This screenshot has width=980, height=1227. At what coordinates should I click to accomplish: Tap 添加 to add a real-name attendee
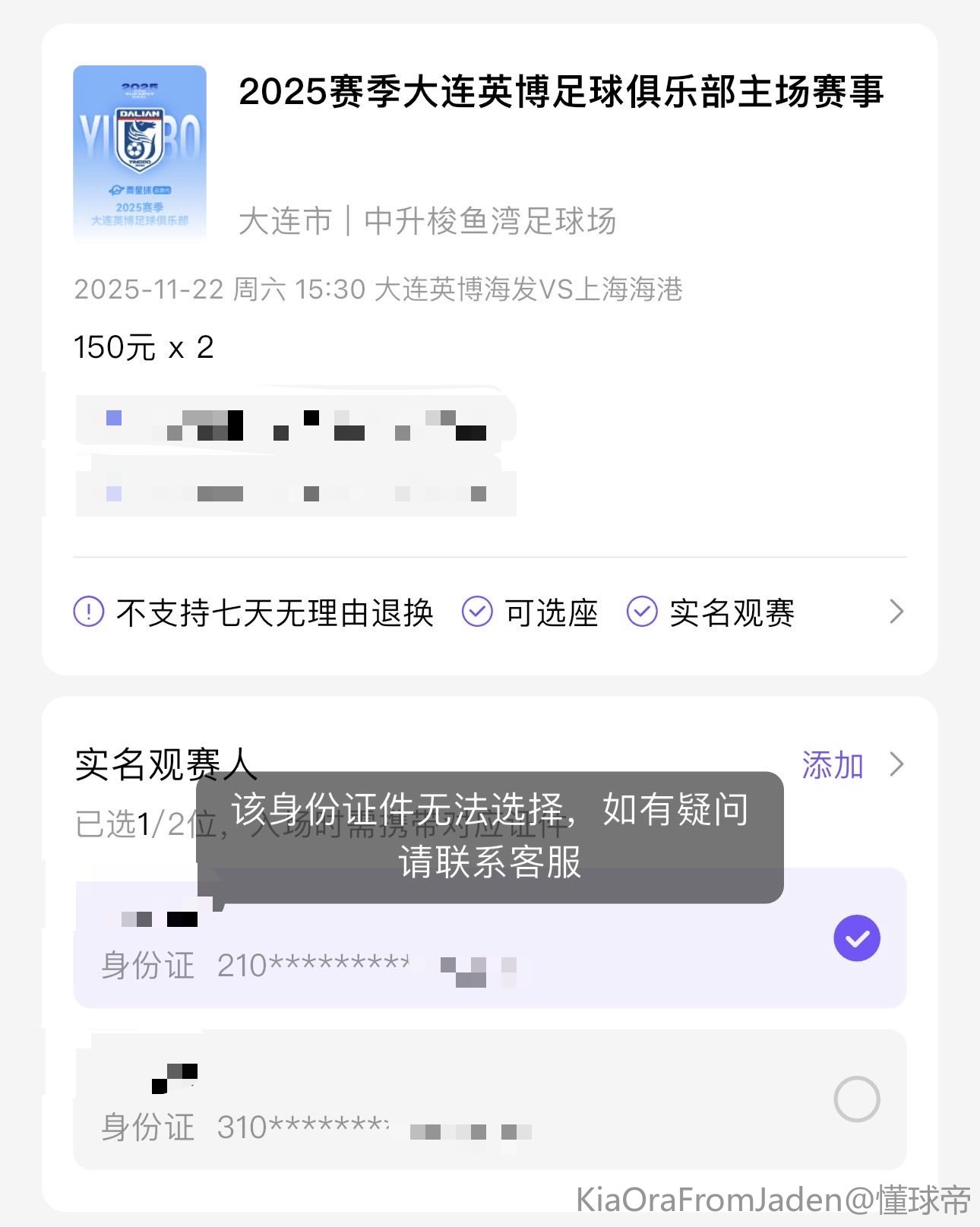point(833,765)
